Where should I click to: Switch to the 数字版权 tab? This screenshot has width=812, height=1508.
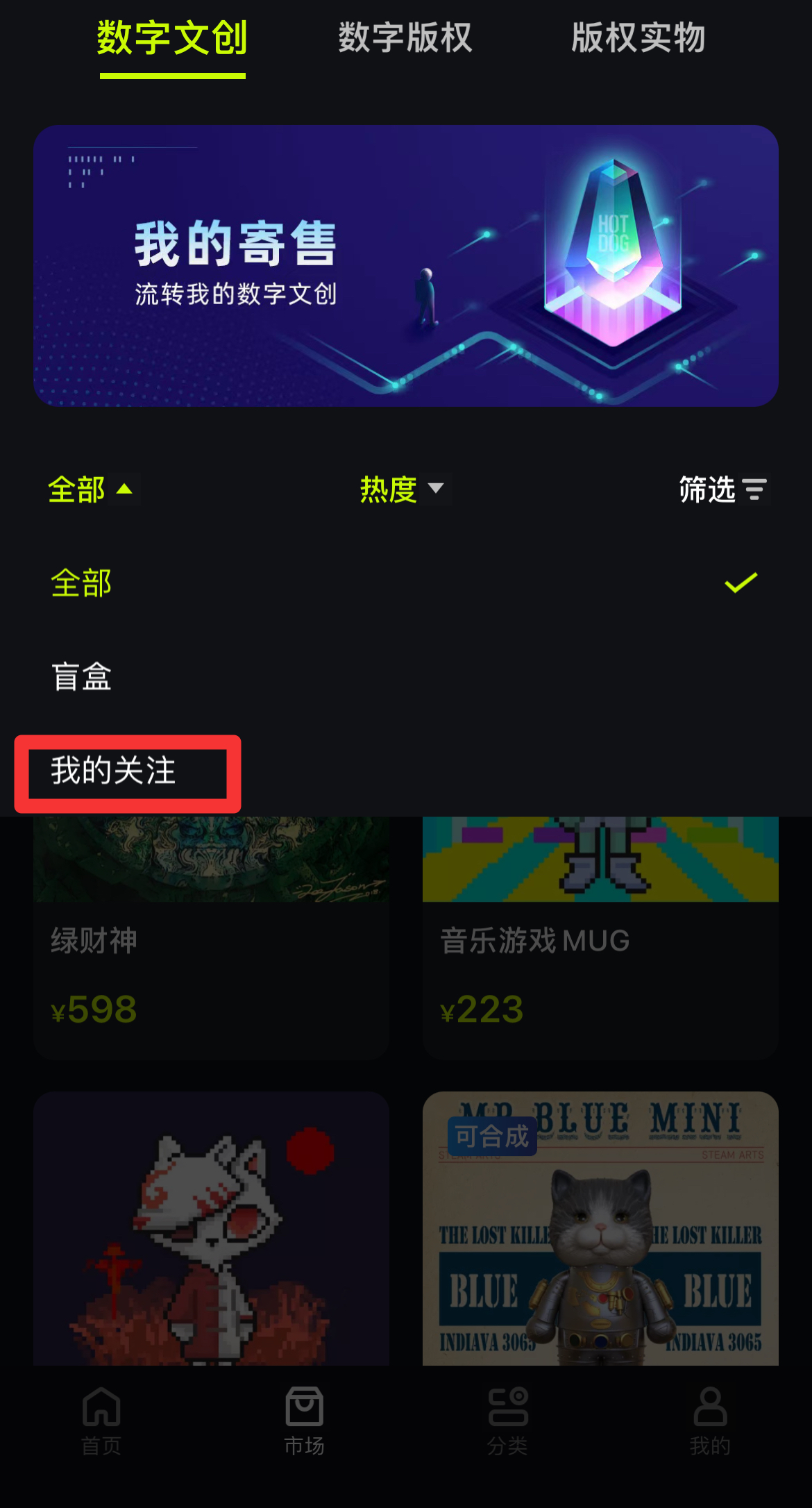[405, 39]
